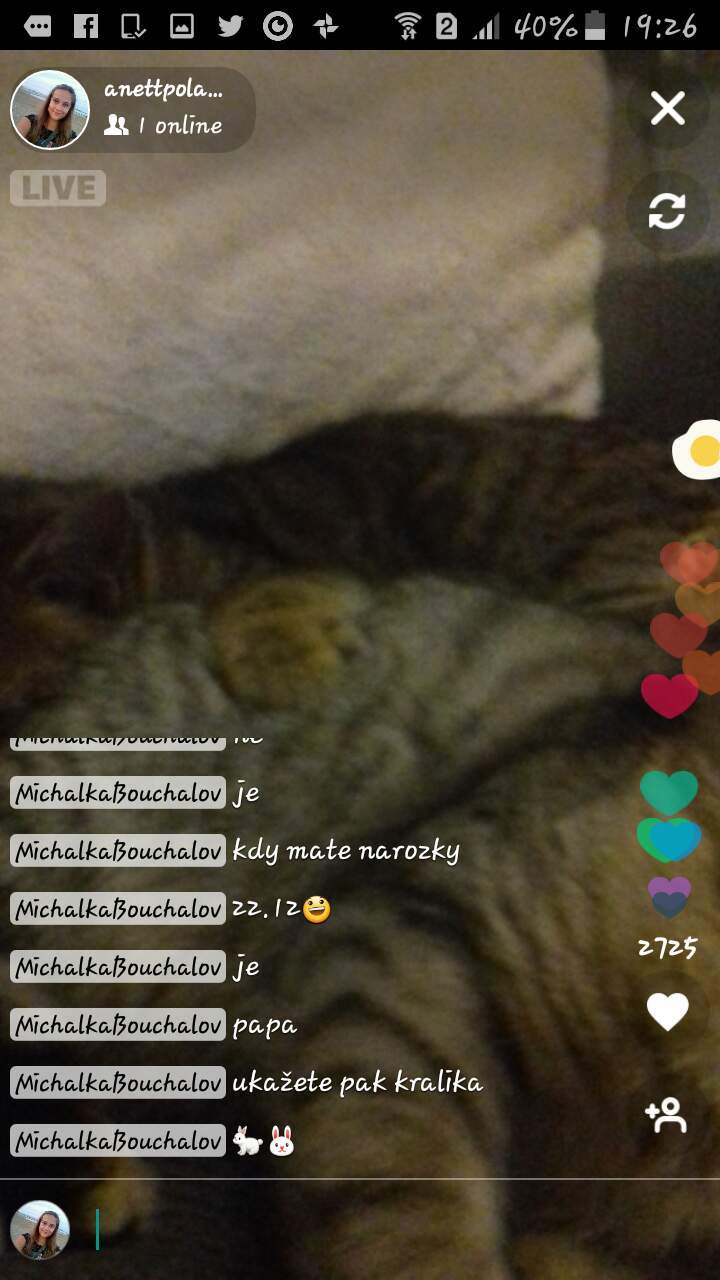Flip the camera with the rotate icon
720x1280 pixels.
667,211
